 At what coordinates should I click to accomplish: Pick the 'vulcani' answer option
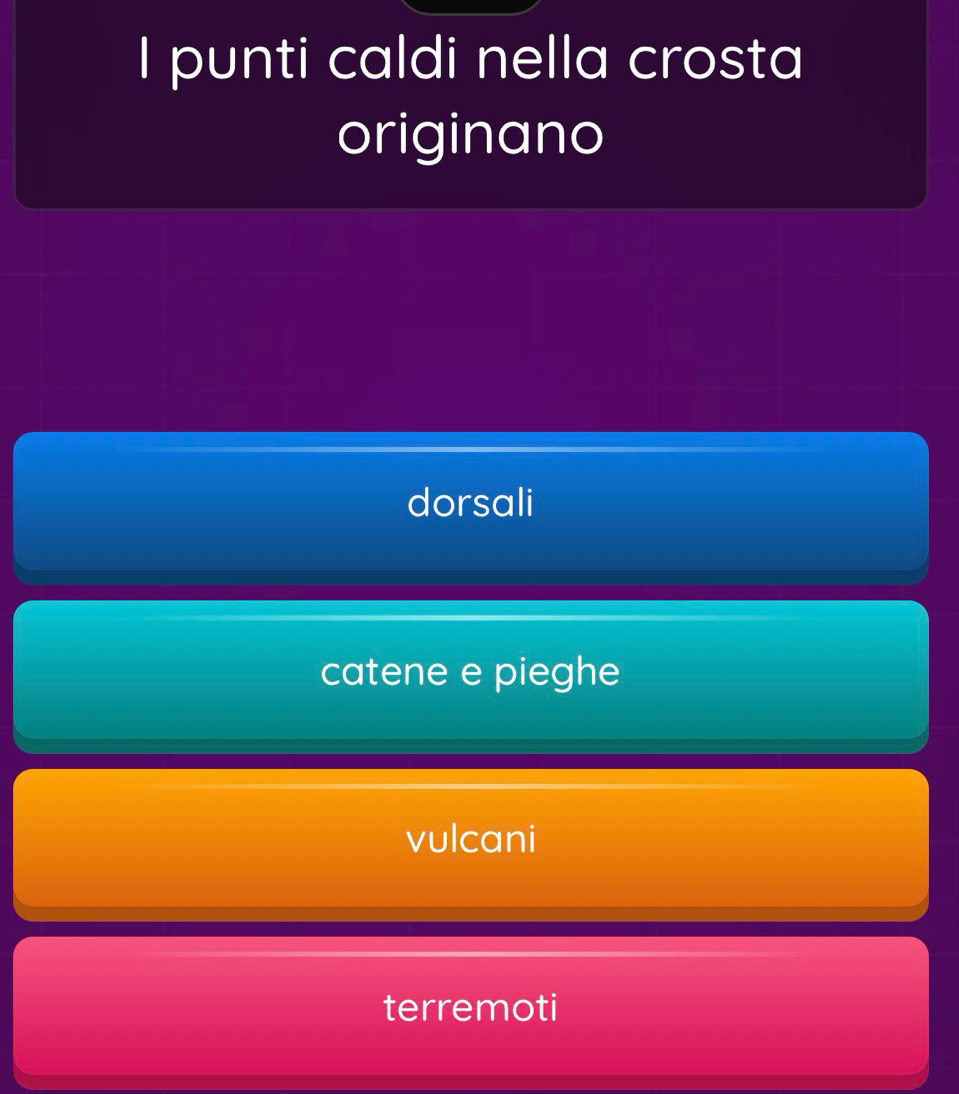click(x=470, y=840)
